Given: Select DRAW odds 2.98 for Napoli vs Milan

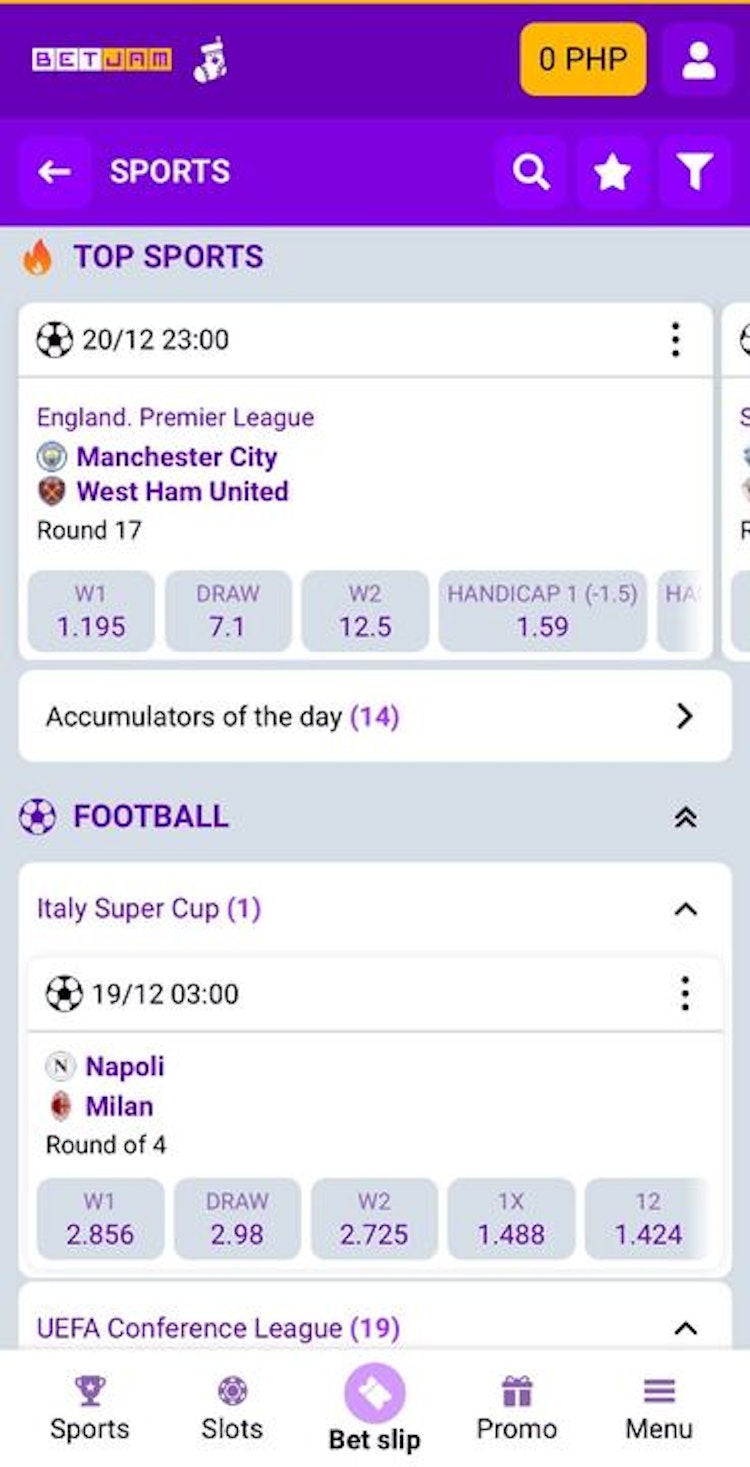Looking at the screenshot, I should coord(237,1219).
